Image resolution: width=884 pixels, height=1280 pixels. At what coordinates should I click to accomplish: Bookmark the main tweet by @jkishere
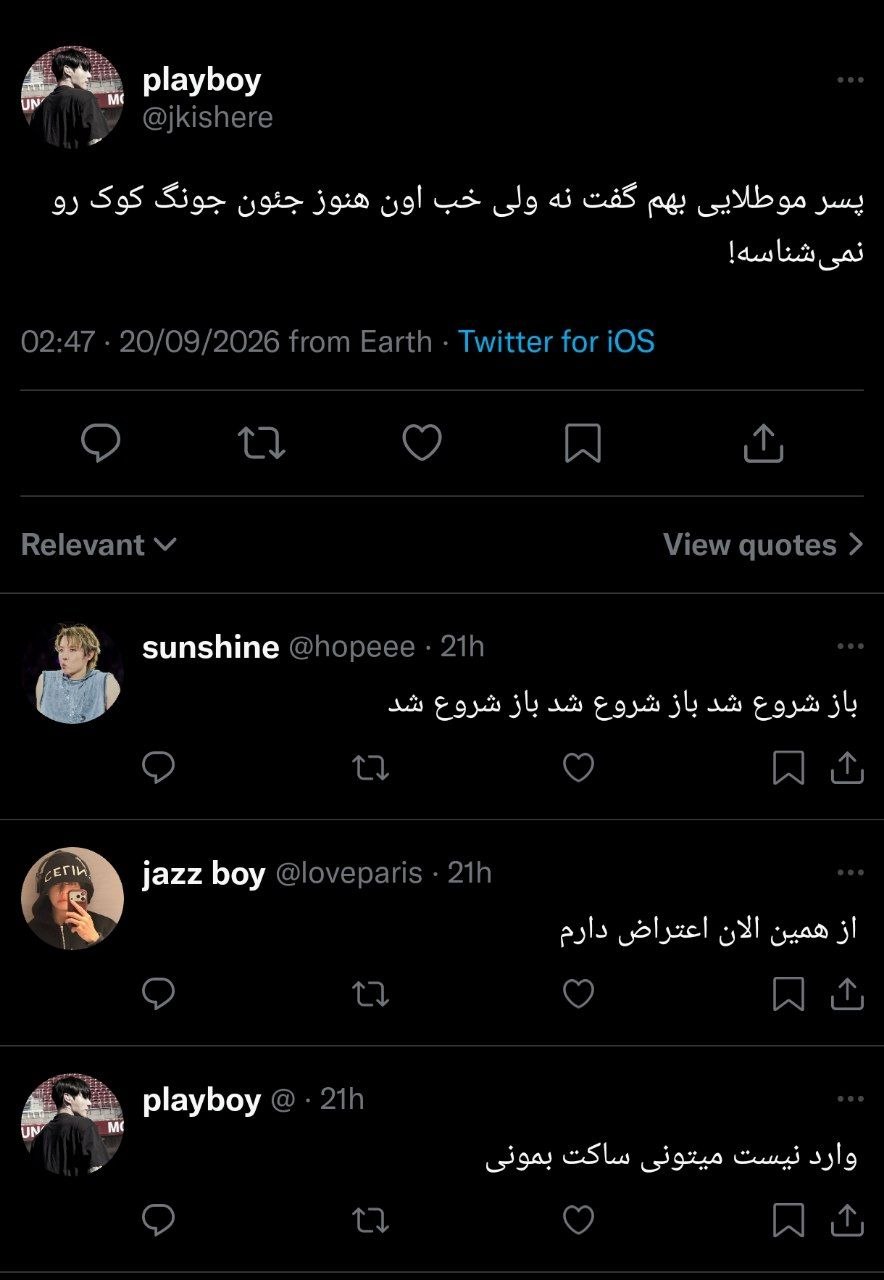tap(583, 442)
